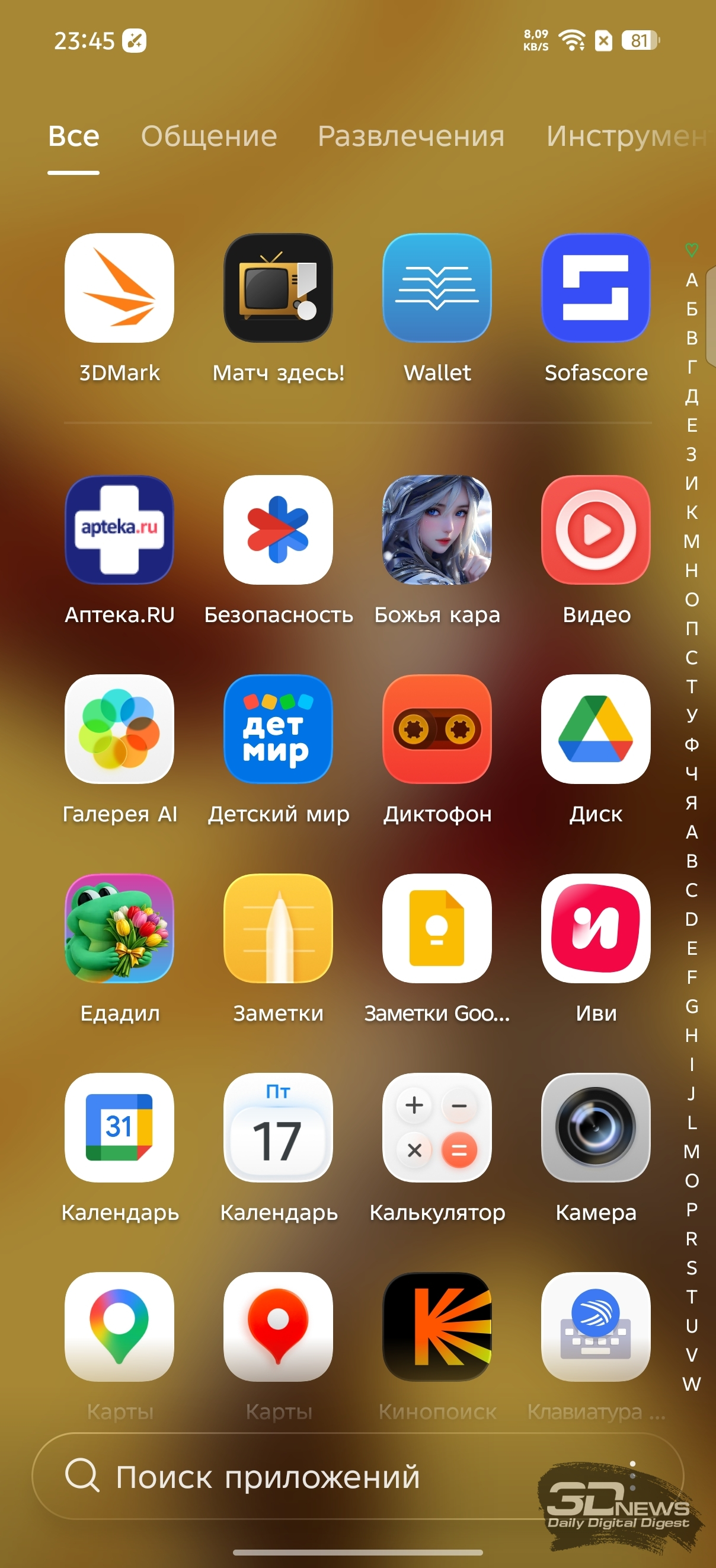Open Галерея AI

click(119, 729)
